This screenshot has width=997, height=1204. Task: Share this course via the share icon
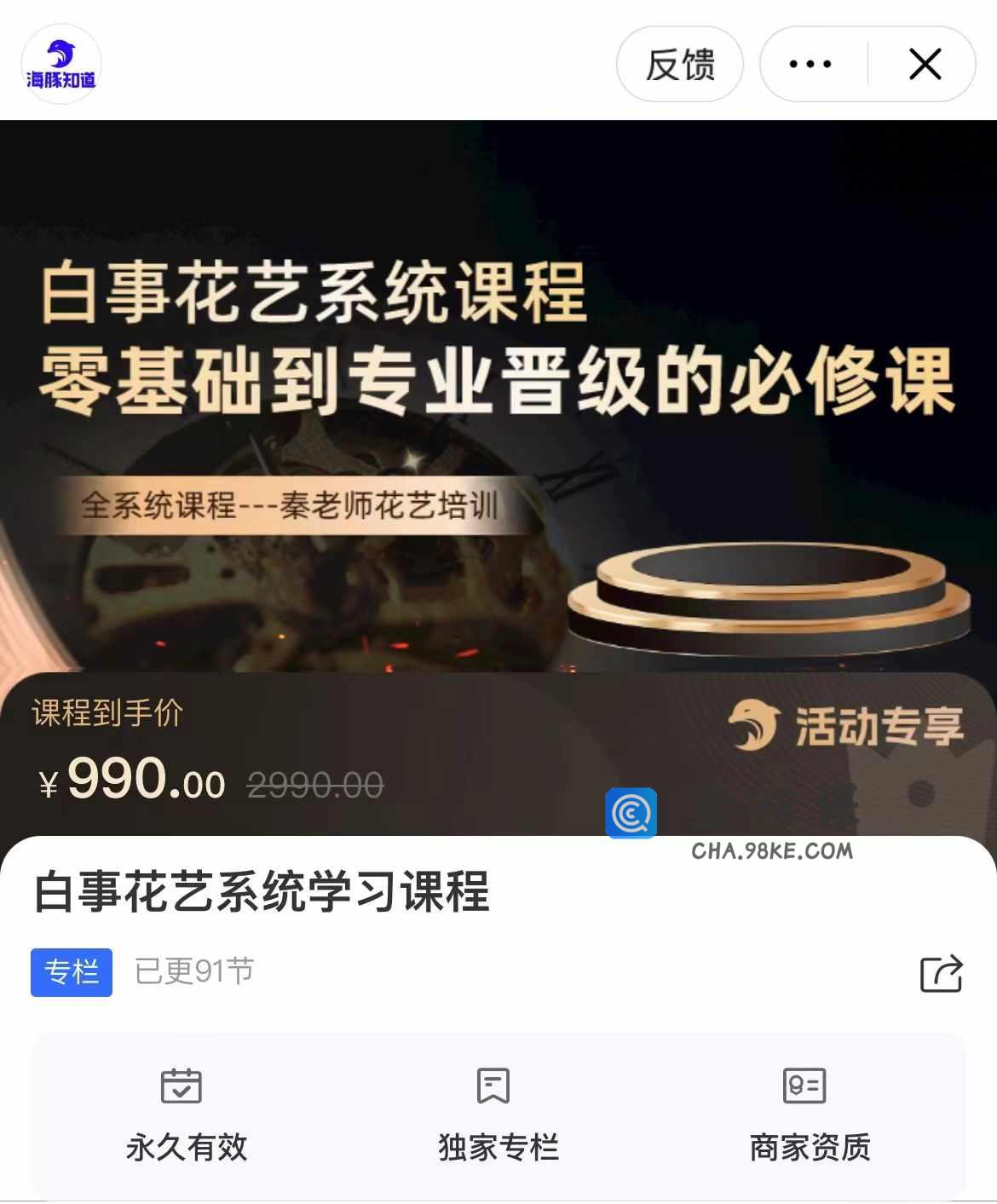941,973
